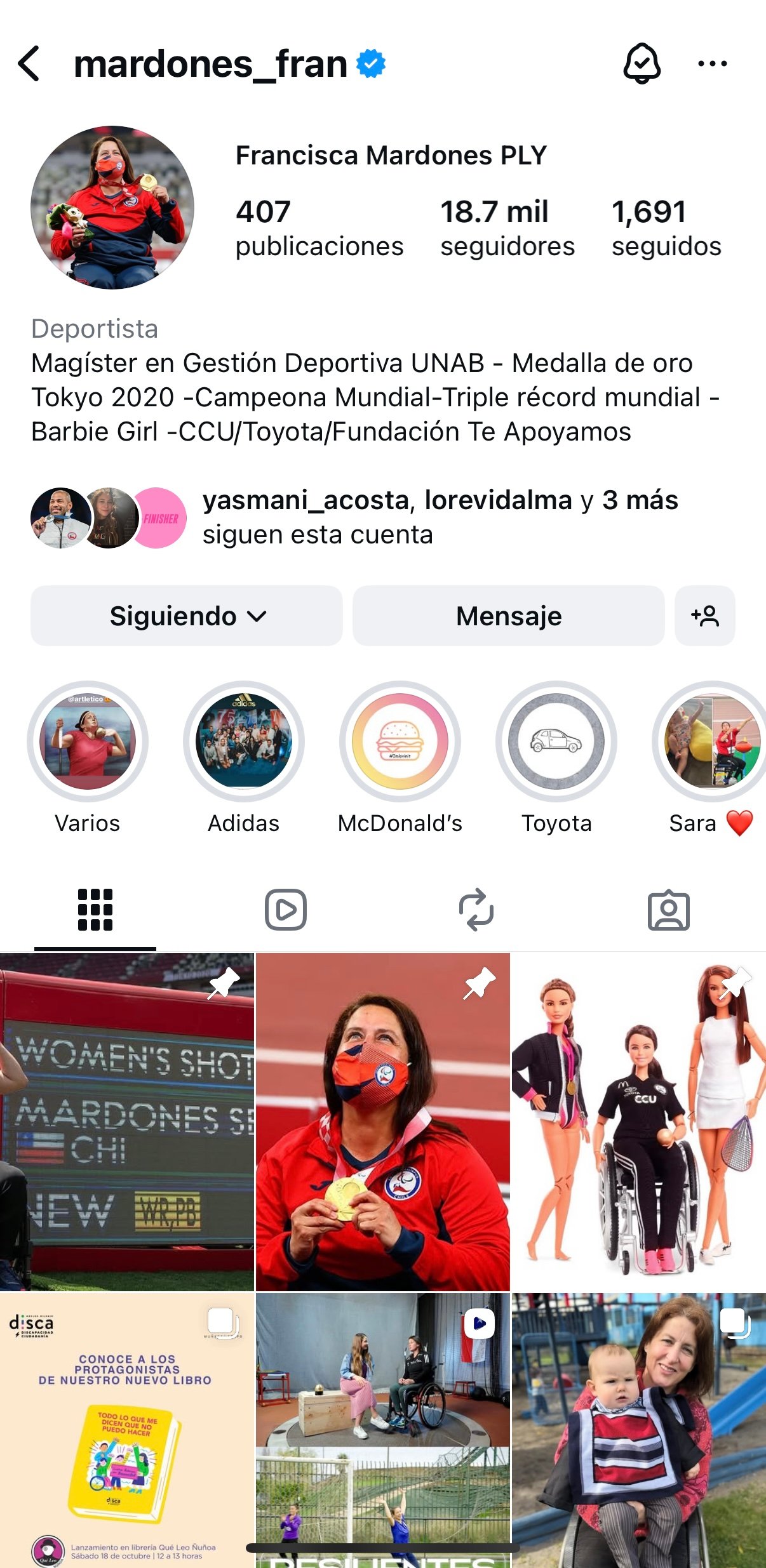View the Toyota highlight

(x=556, y=741)
